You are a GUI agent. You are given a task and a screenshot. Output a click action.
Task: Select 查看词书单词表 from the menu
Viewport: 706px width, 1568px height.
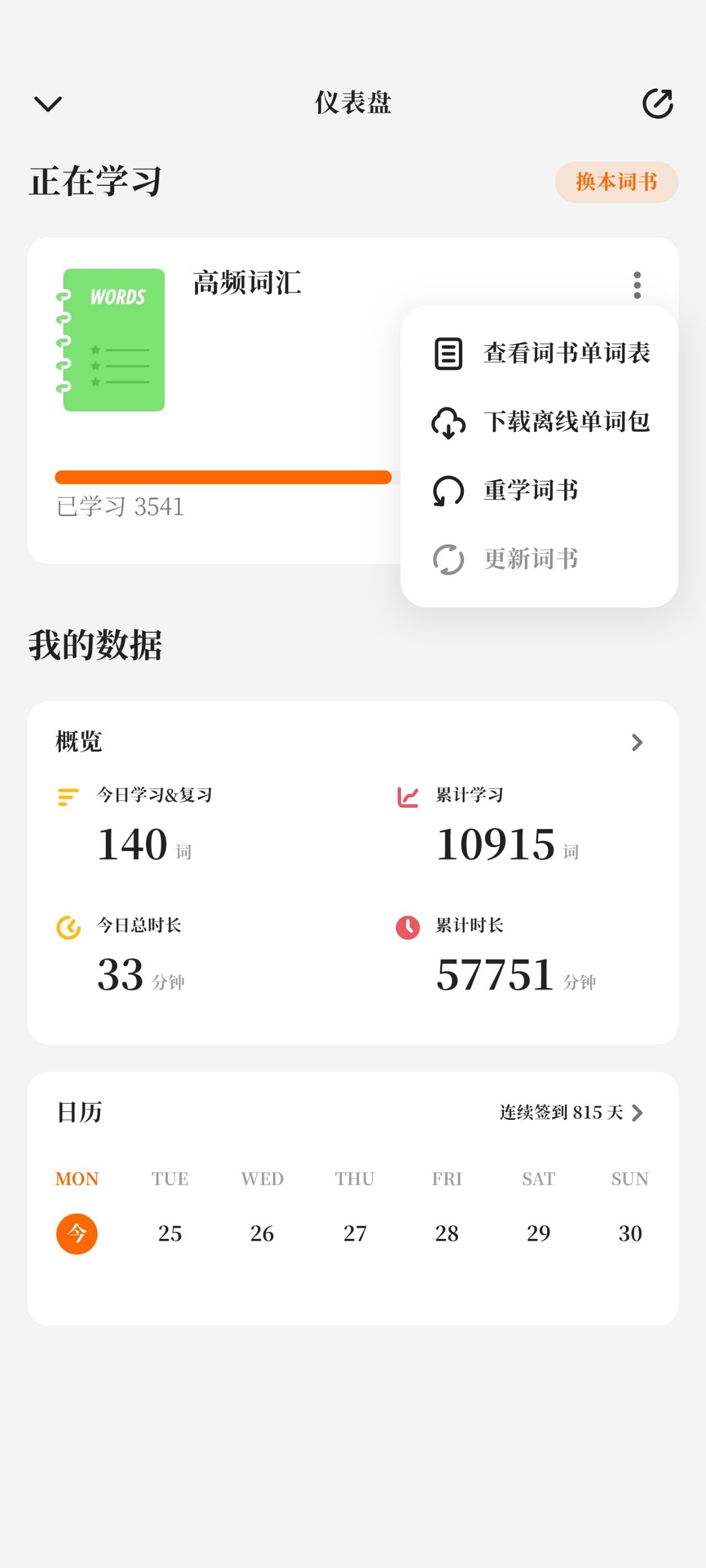[x=539, y=353]
